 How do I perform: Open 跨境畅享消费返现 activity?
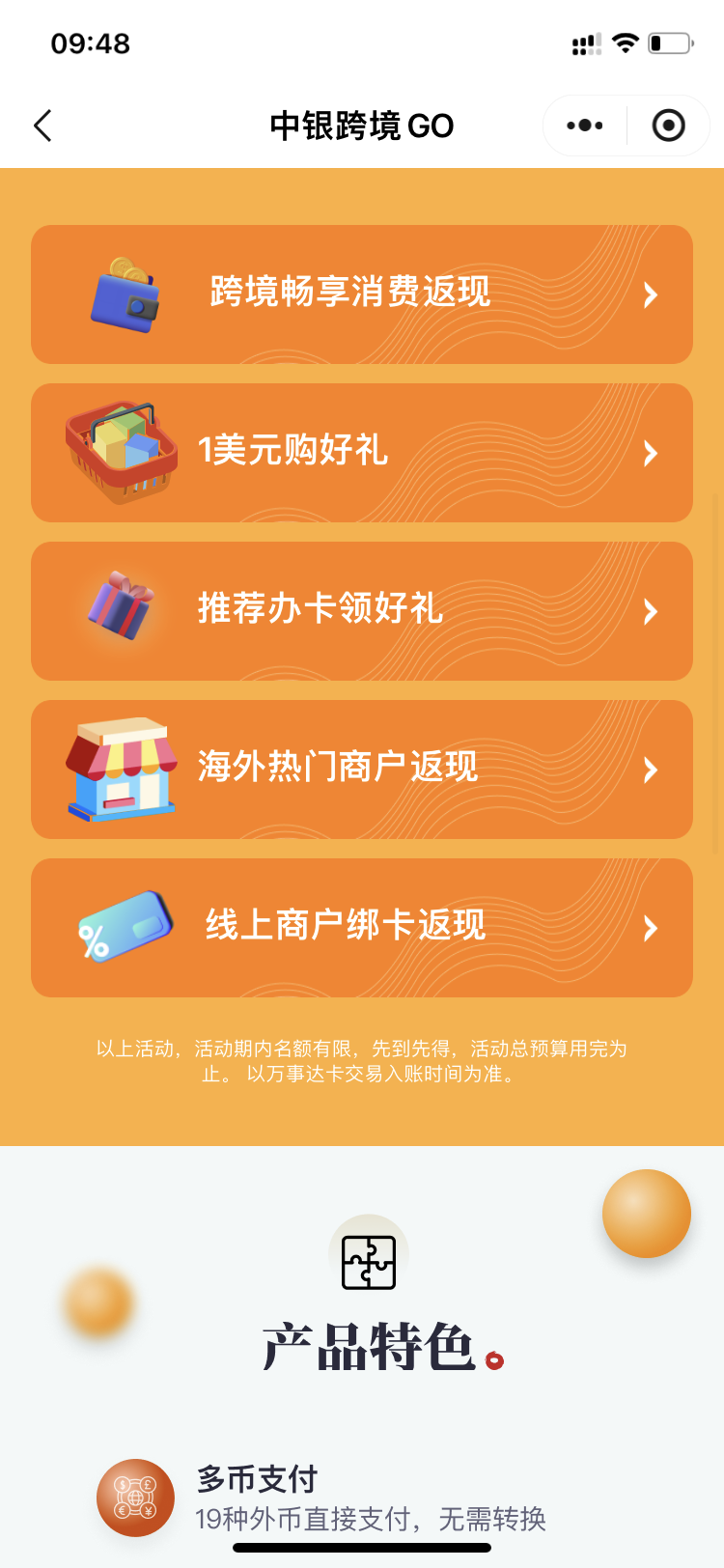(362, 294)
